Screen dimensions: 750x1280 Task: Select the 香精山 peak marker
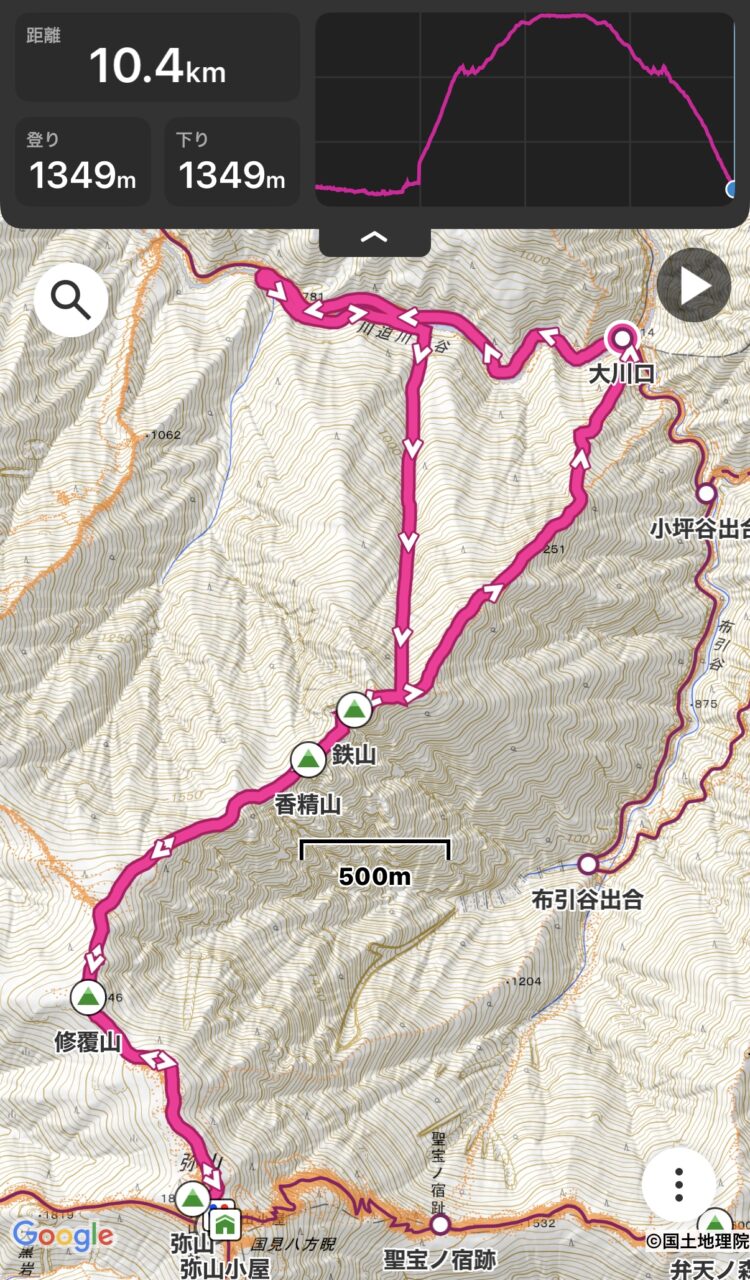[308, 760]
